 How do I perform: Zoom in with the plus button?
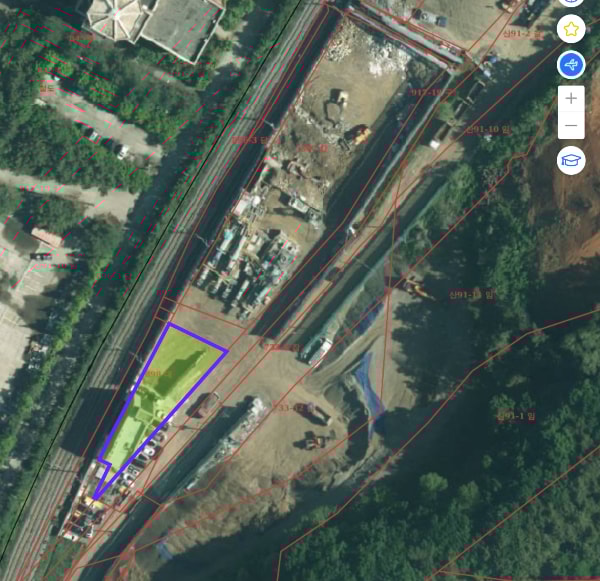pyautogui.click(x=571, y=98)
